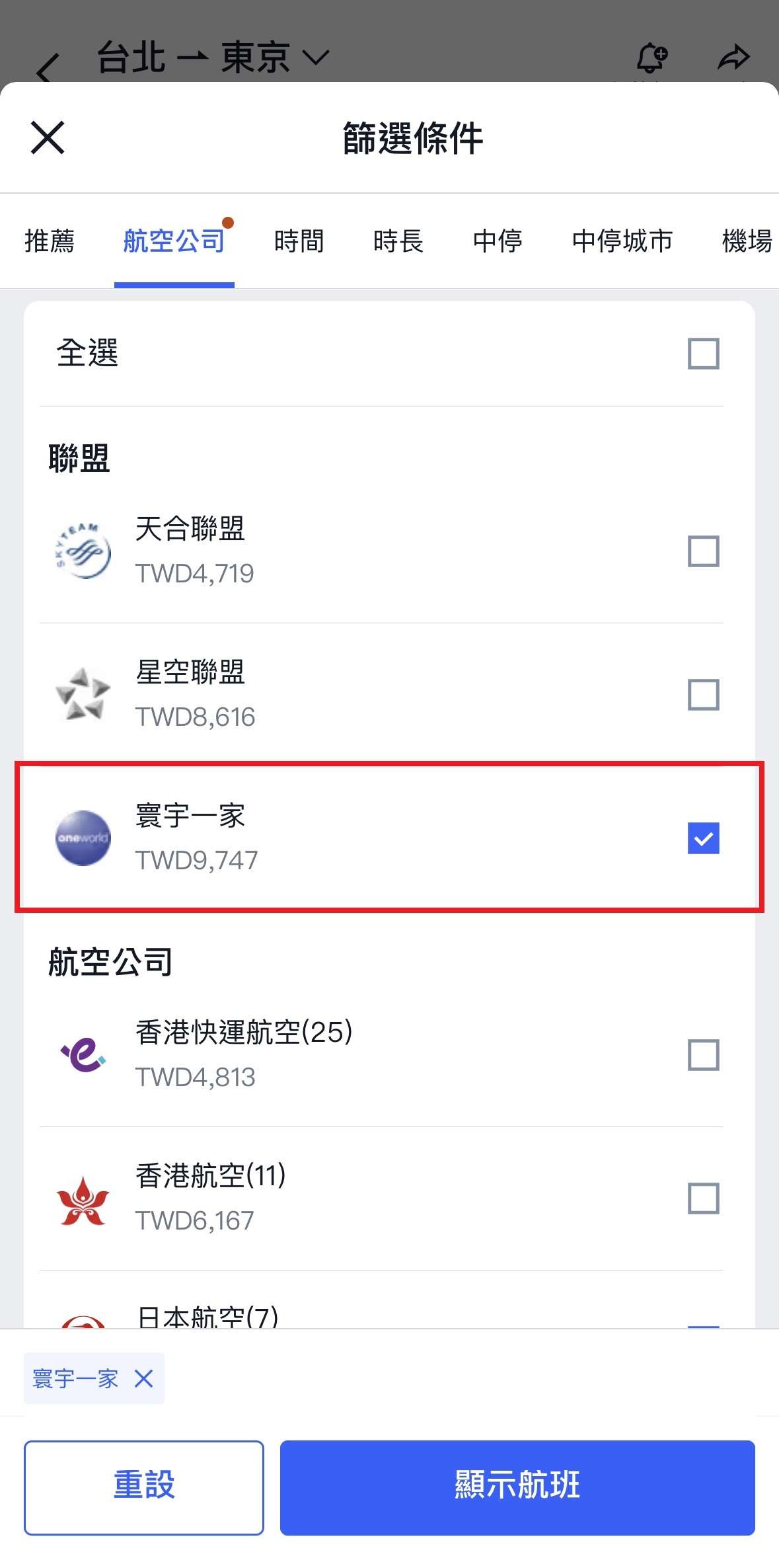Go to the 中停城市 tab
The width and height of the screenshot is (779, 1568).
[622, 241]
